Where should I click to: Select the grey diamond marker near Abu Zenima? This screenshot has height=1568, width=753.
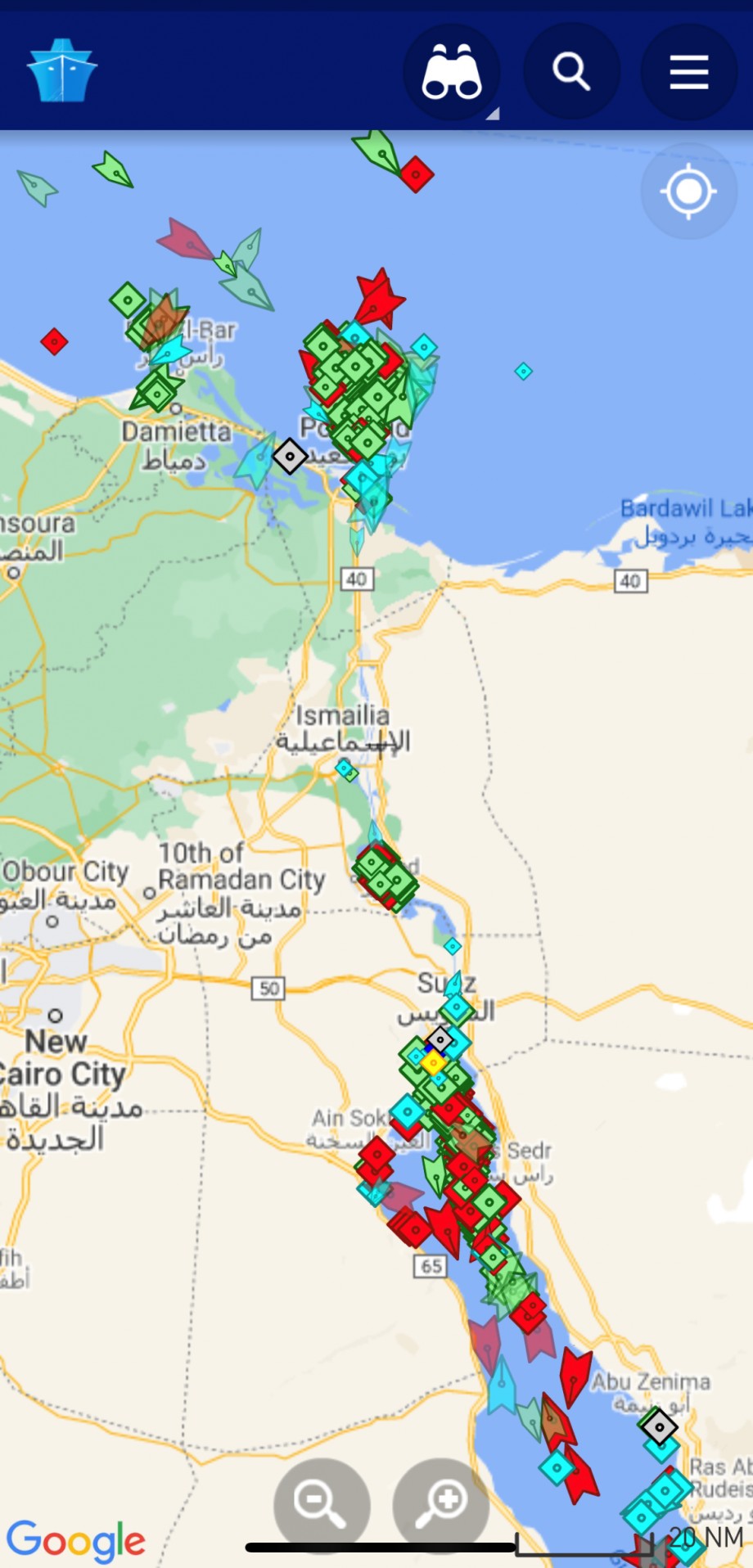pyautogui.click(x=659, y=1427)
